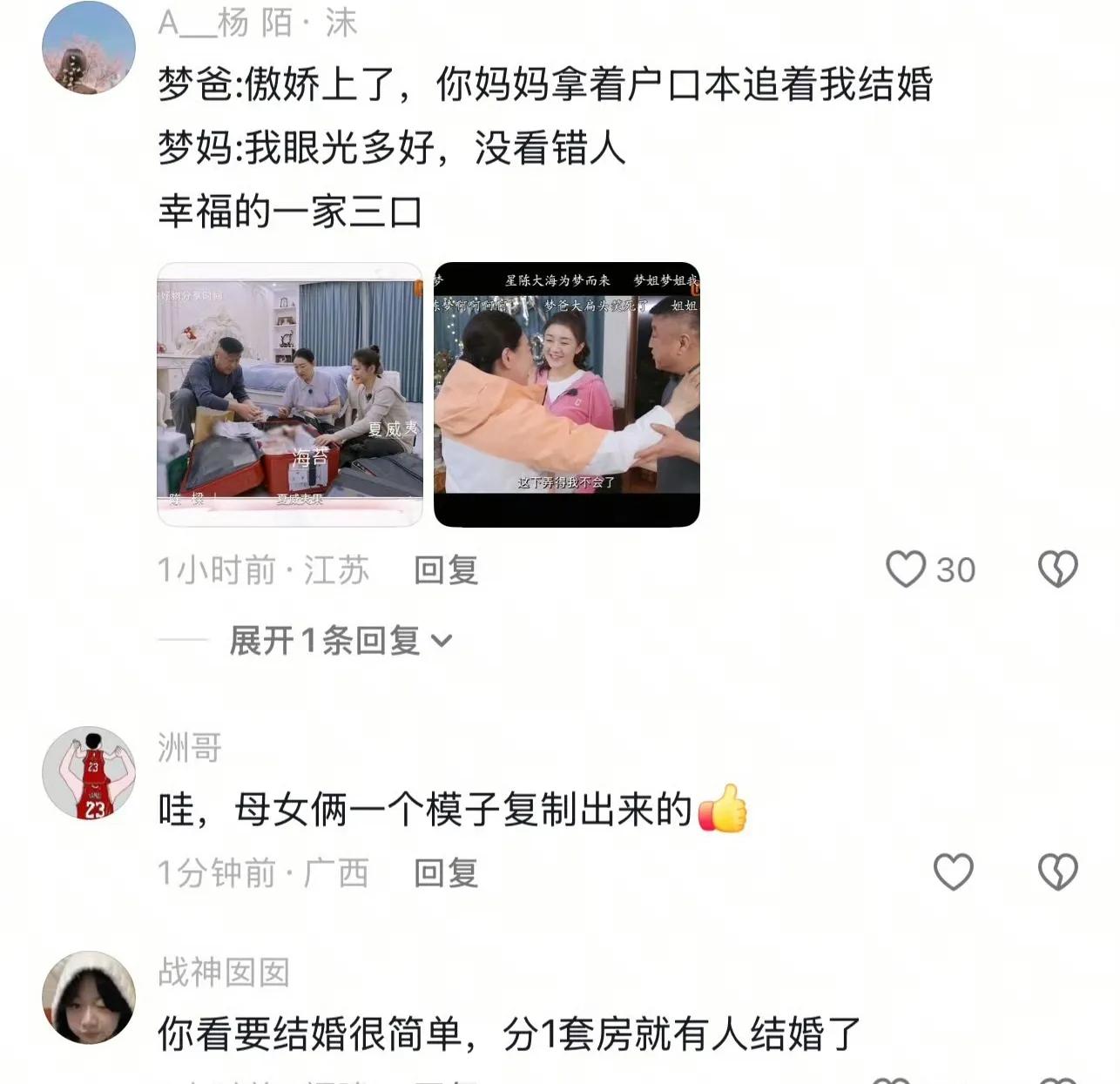Like A__杨陌·沫's comment with 30 likes

coord(907,569)
